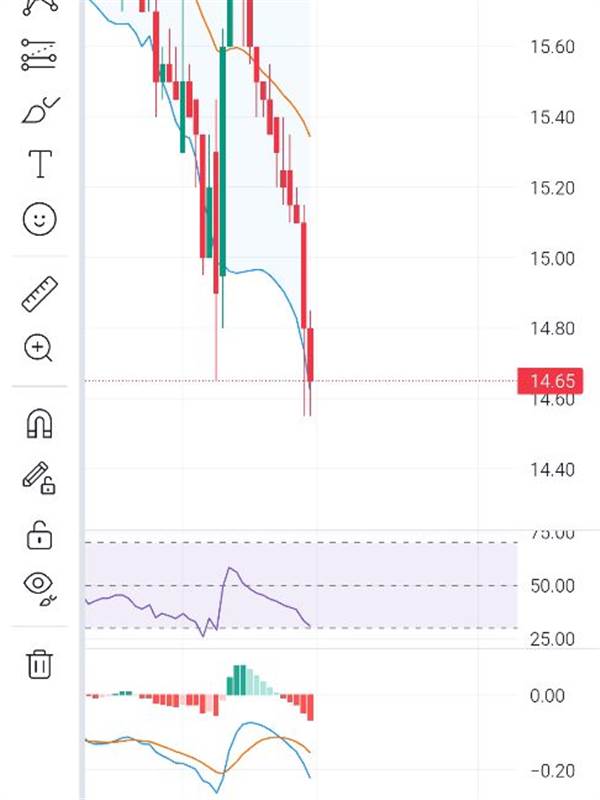
Task: Tap the 14.65 current price label
Action: coord(550,381)
